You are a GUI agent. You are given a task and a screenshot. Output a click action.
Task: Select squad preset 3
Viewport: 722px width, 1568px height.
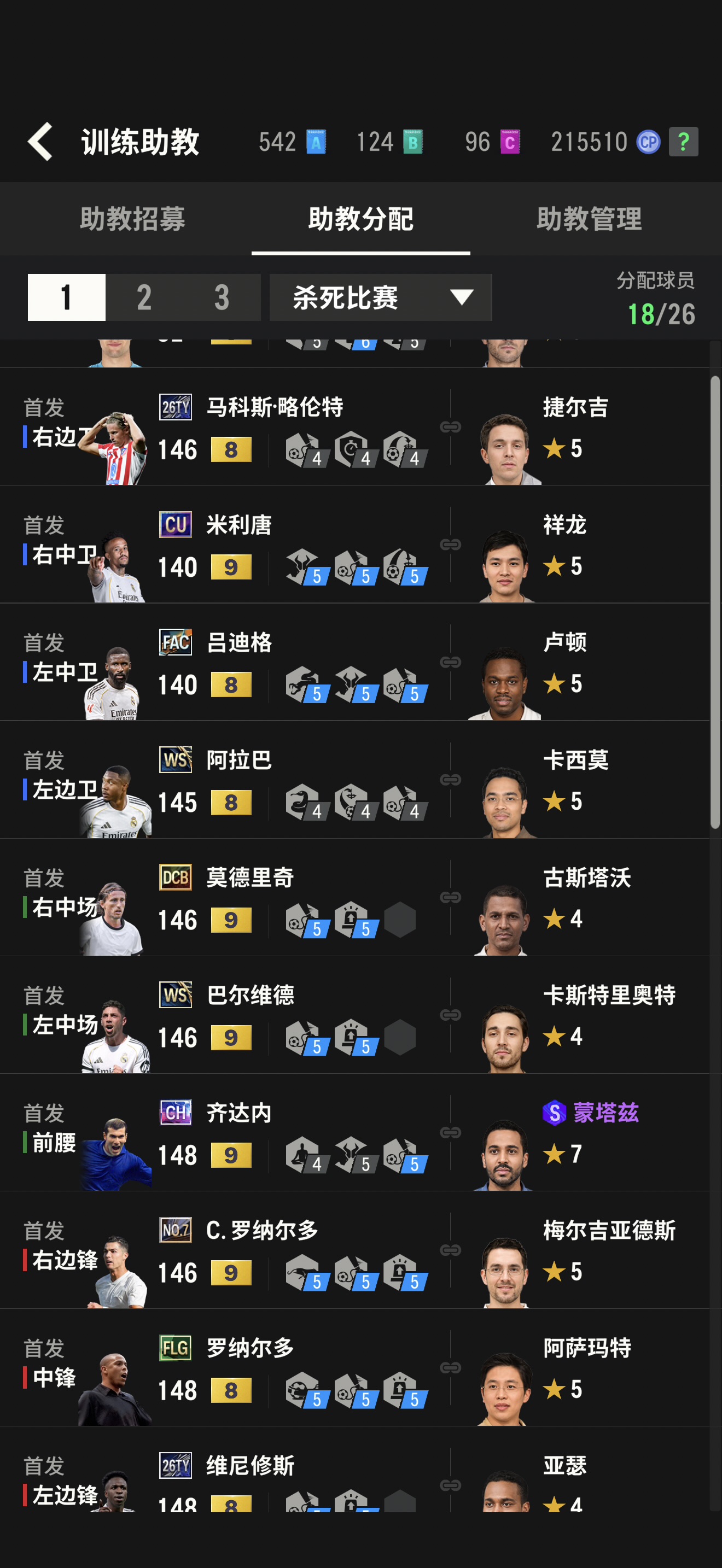(x=222, y=297)
